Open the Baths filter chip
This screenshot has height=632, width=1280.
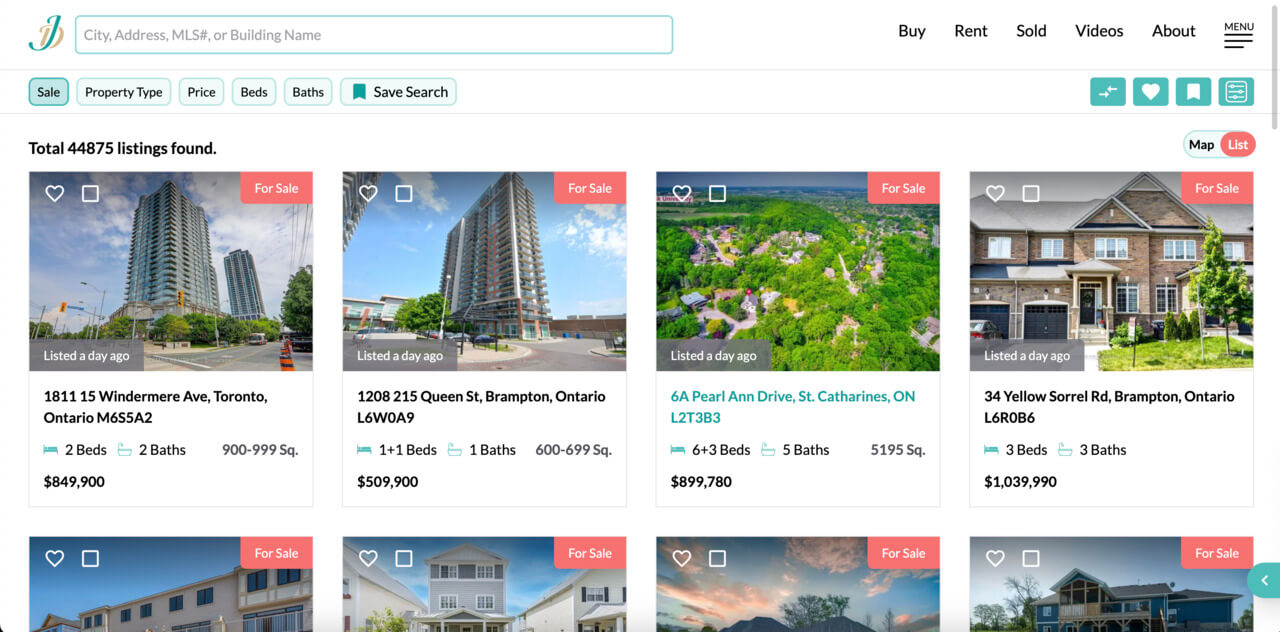[x=308, y=92]
